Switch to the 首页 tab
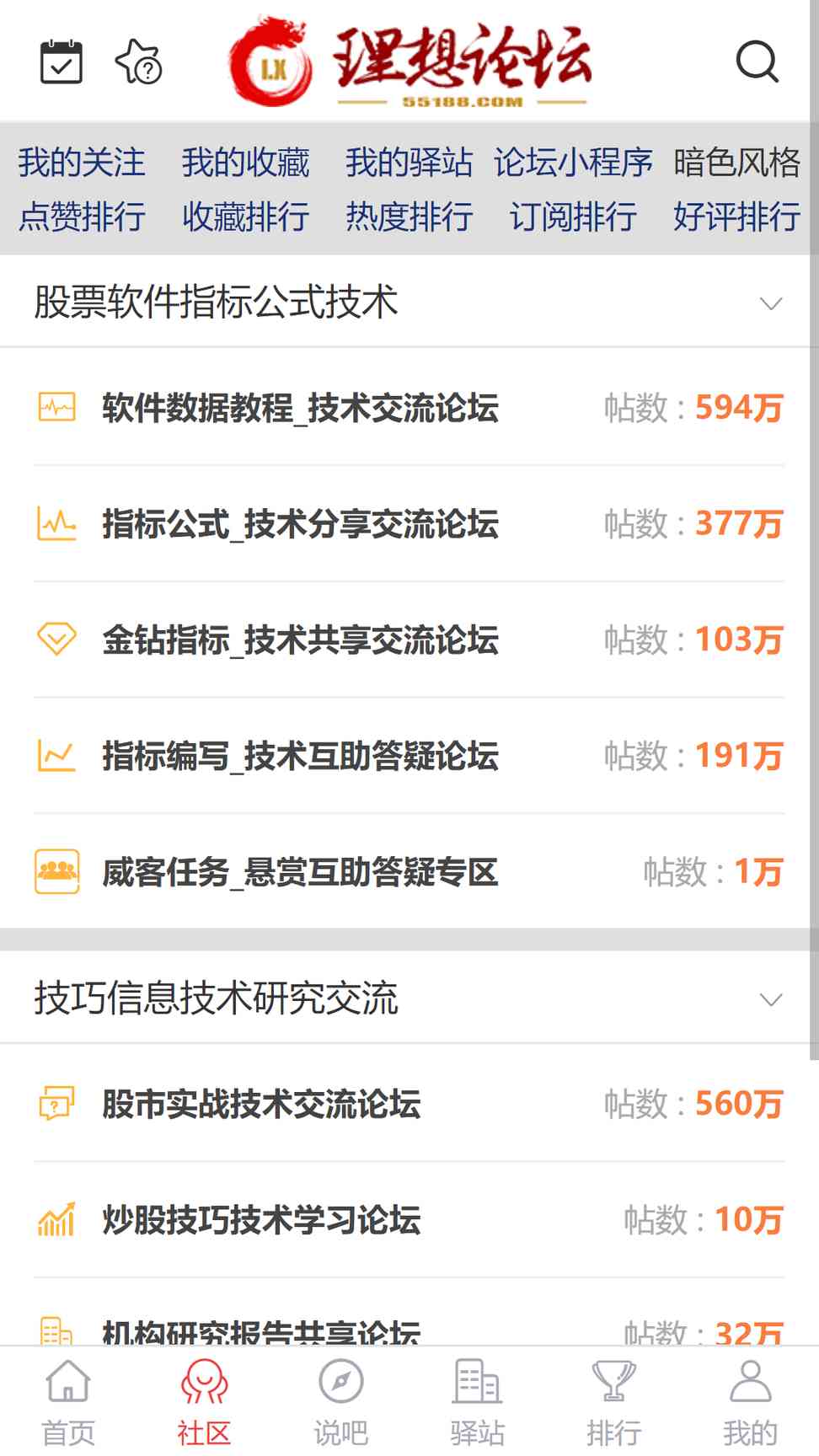This screenshot has width=819, height=1456. (68, 1401)
